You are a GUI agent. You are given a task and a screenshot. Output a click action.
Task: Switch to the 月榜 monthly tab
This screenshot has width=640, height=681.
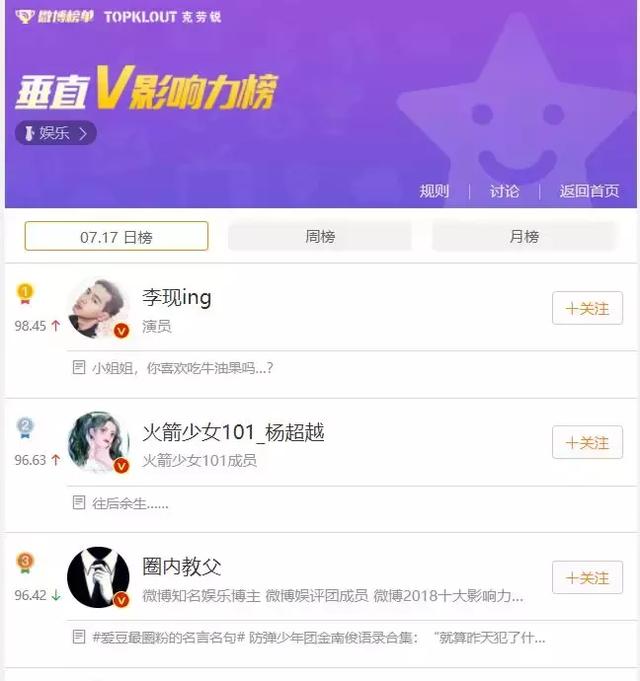tap(524, 237)
